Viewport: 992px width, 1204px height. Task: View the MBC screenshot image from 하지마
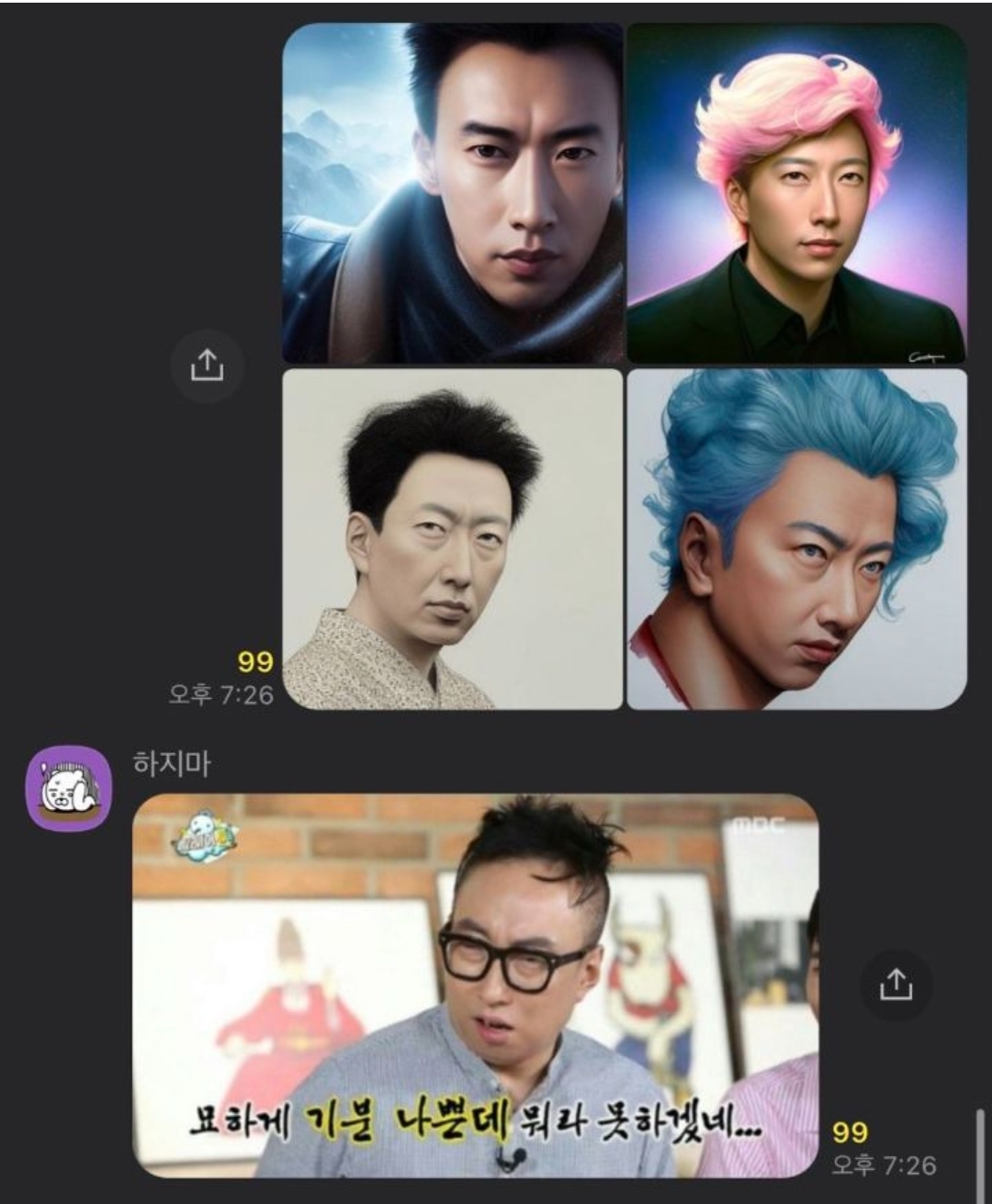point(475,985)
